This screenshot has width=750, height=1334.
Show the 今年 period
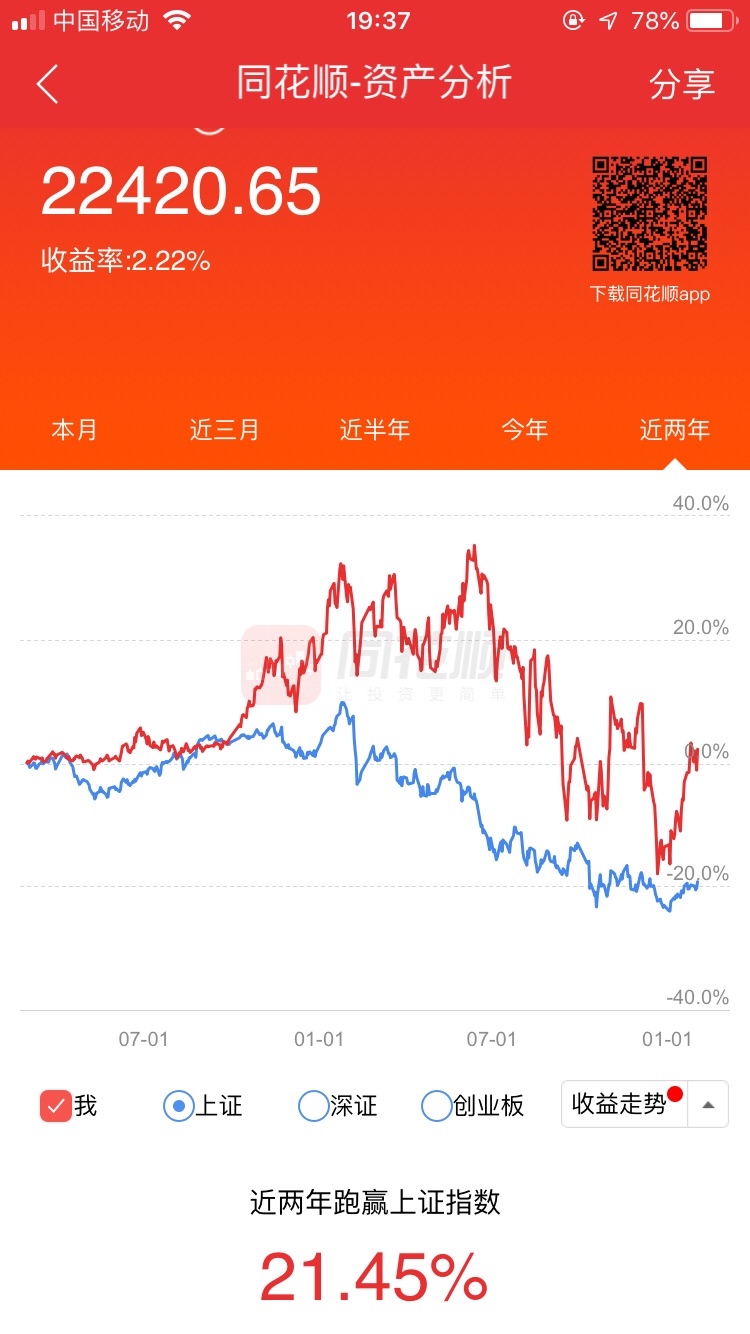pos(525,430)
